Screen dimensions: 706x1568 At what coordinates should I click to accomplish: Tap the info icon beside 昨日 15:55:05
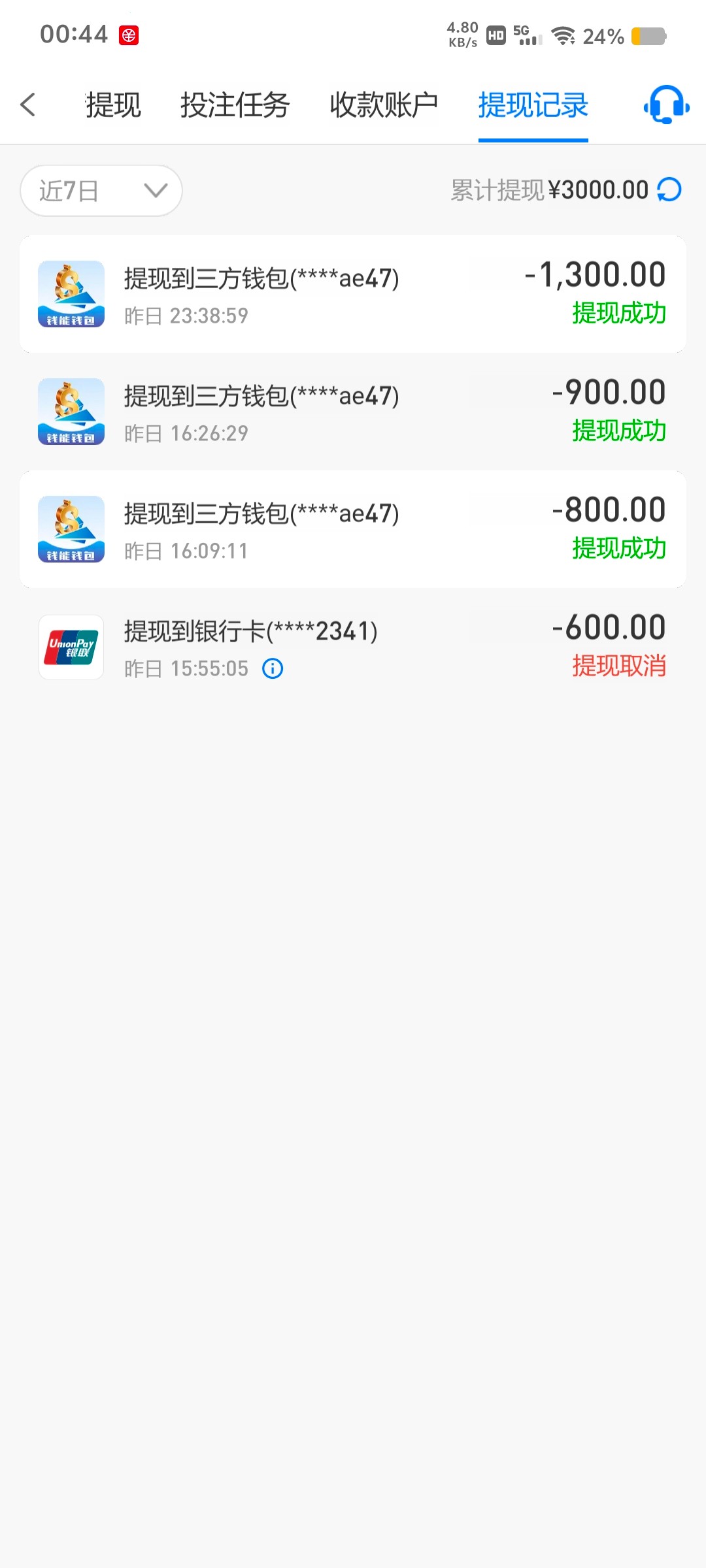tap(273, 668)
